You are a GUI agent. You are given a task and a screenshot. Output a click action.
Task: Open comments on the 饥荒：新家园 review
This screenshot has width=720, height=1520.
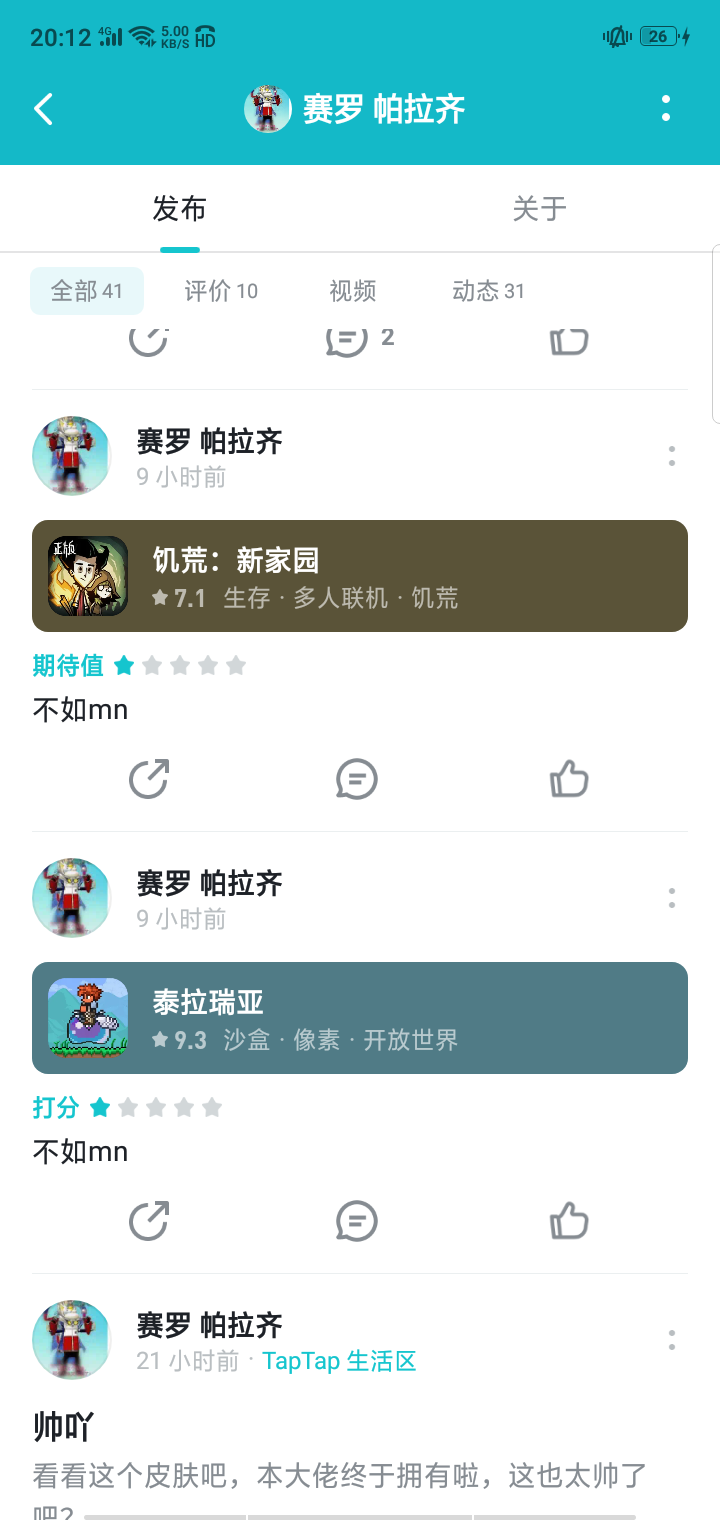point(355,779)
